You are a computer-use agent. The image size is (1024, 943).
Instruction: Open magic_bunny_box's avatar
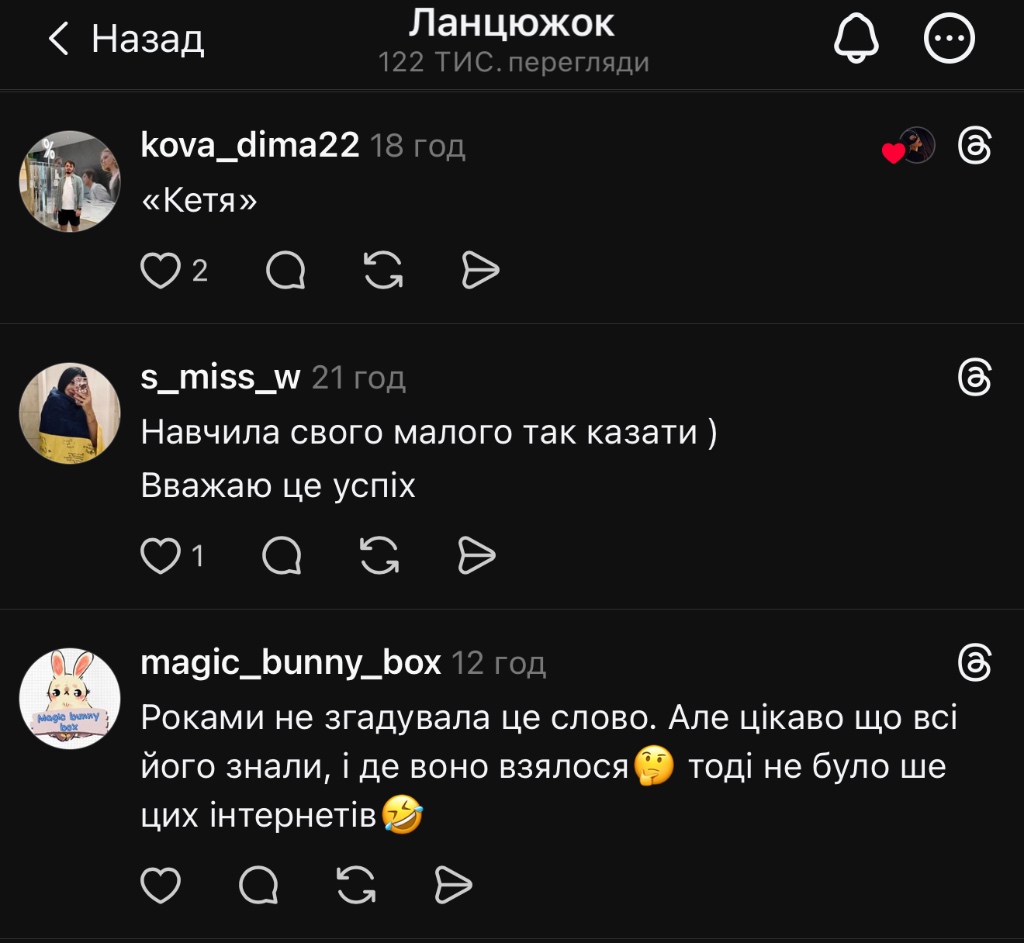tap(70, 698)
